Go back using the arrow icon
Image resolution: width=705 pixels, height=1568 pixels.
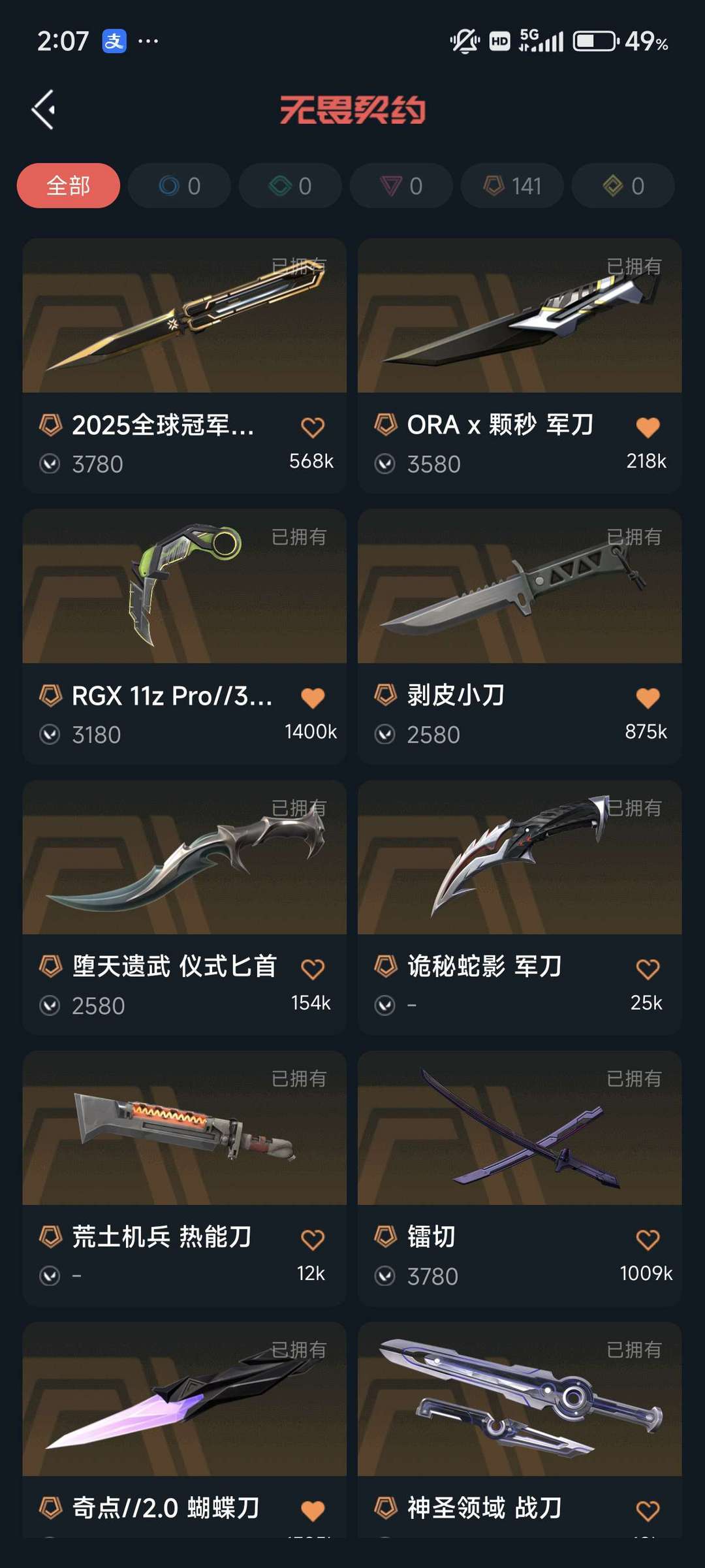(43, 110)
